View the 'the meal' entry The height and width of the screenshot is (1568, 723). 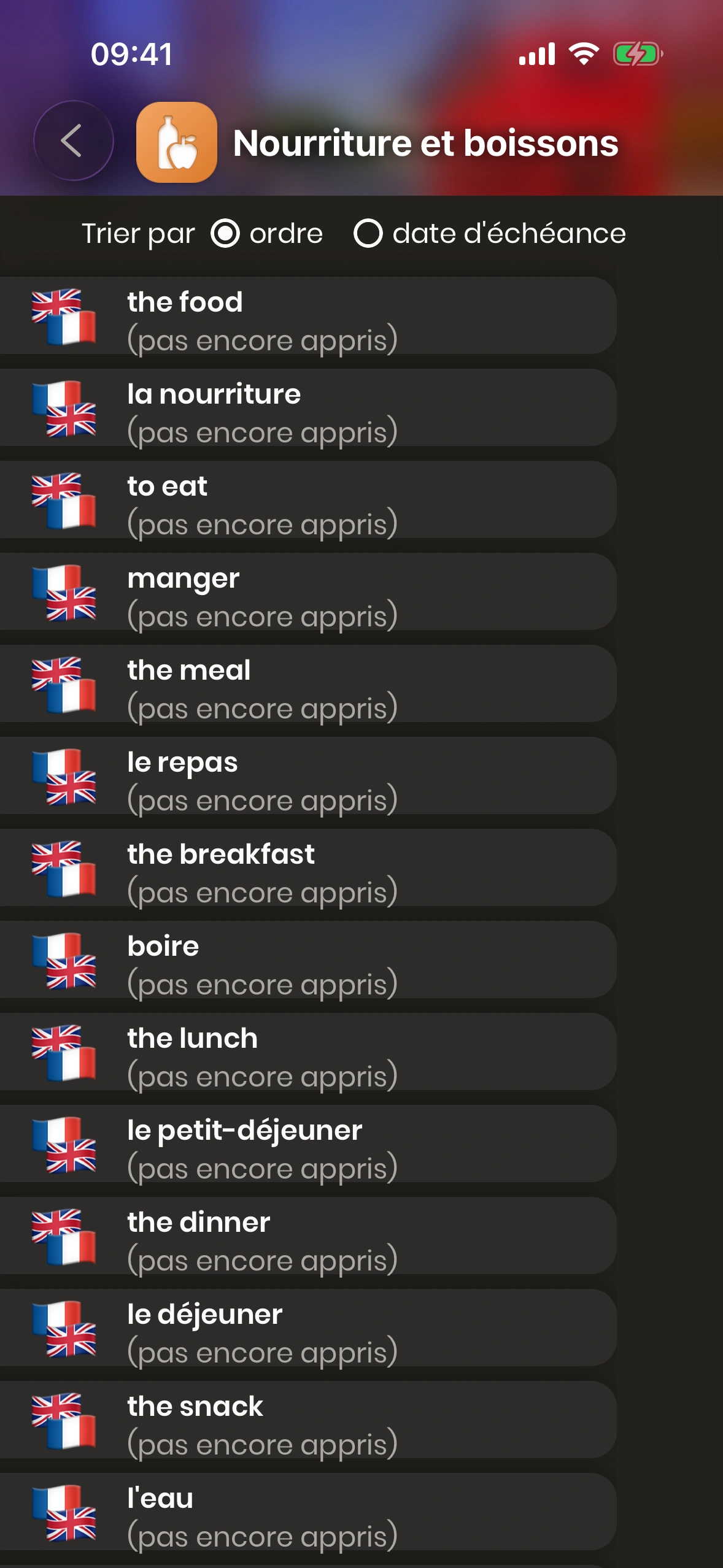point(307,684)
